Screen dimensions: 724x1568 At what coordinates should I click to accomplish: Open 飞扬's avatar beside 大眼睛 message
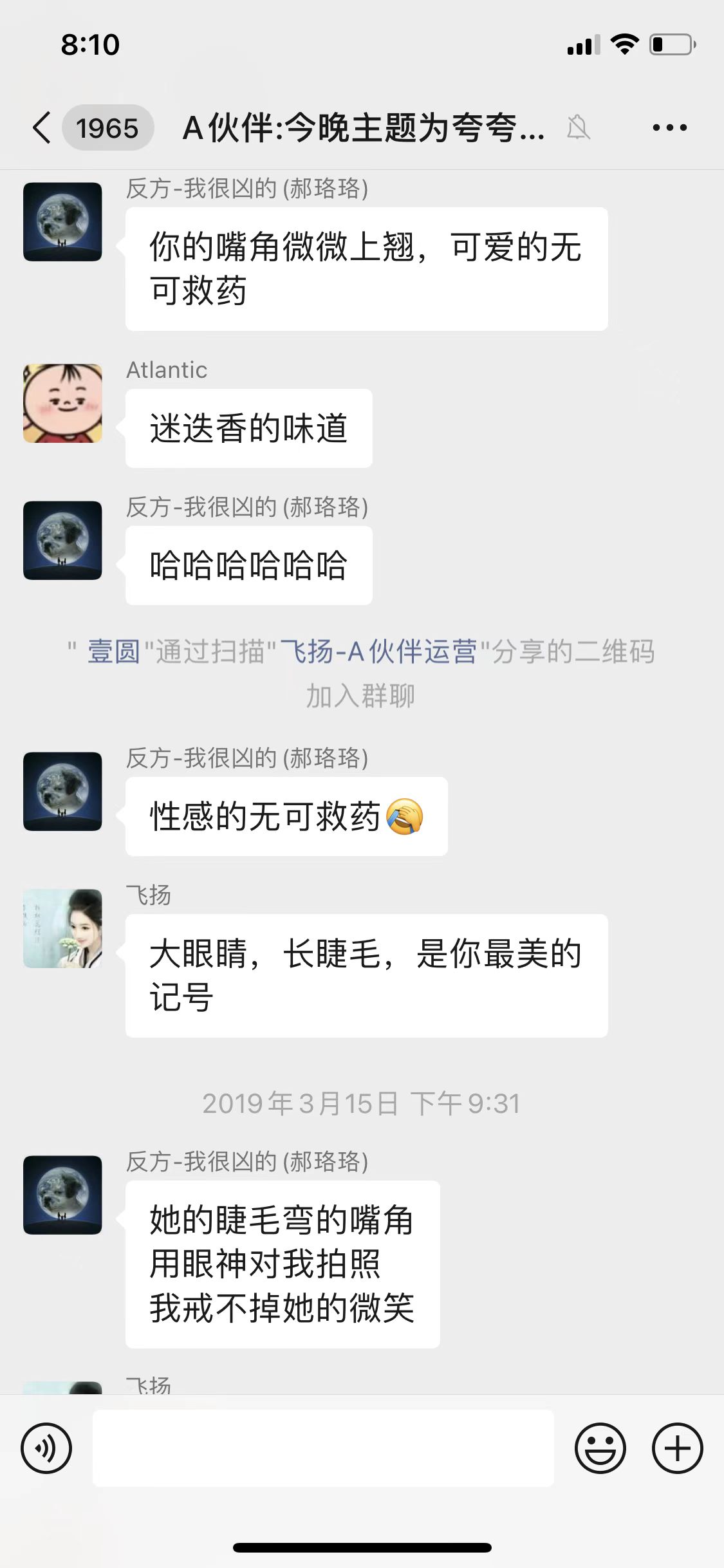tap(62, 928)
